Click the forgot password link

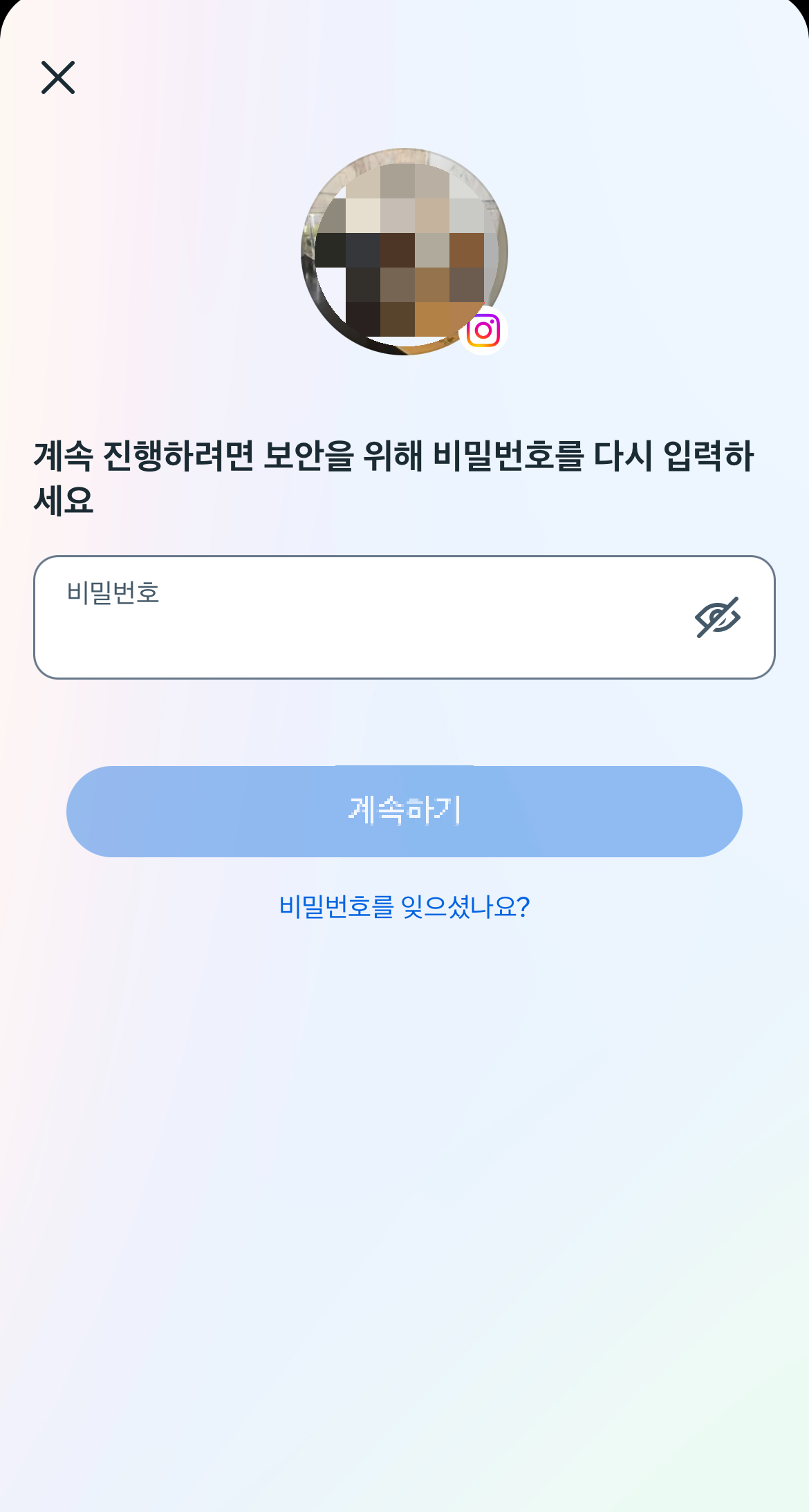click(404, 906)
